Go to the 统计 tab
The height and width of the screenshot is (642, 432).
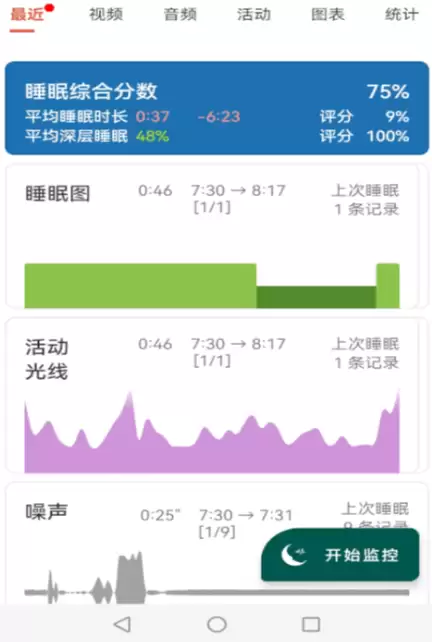point(401,15)
